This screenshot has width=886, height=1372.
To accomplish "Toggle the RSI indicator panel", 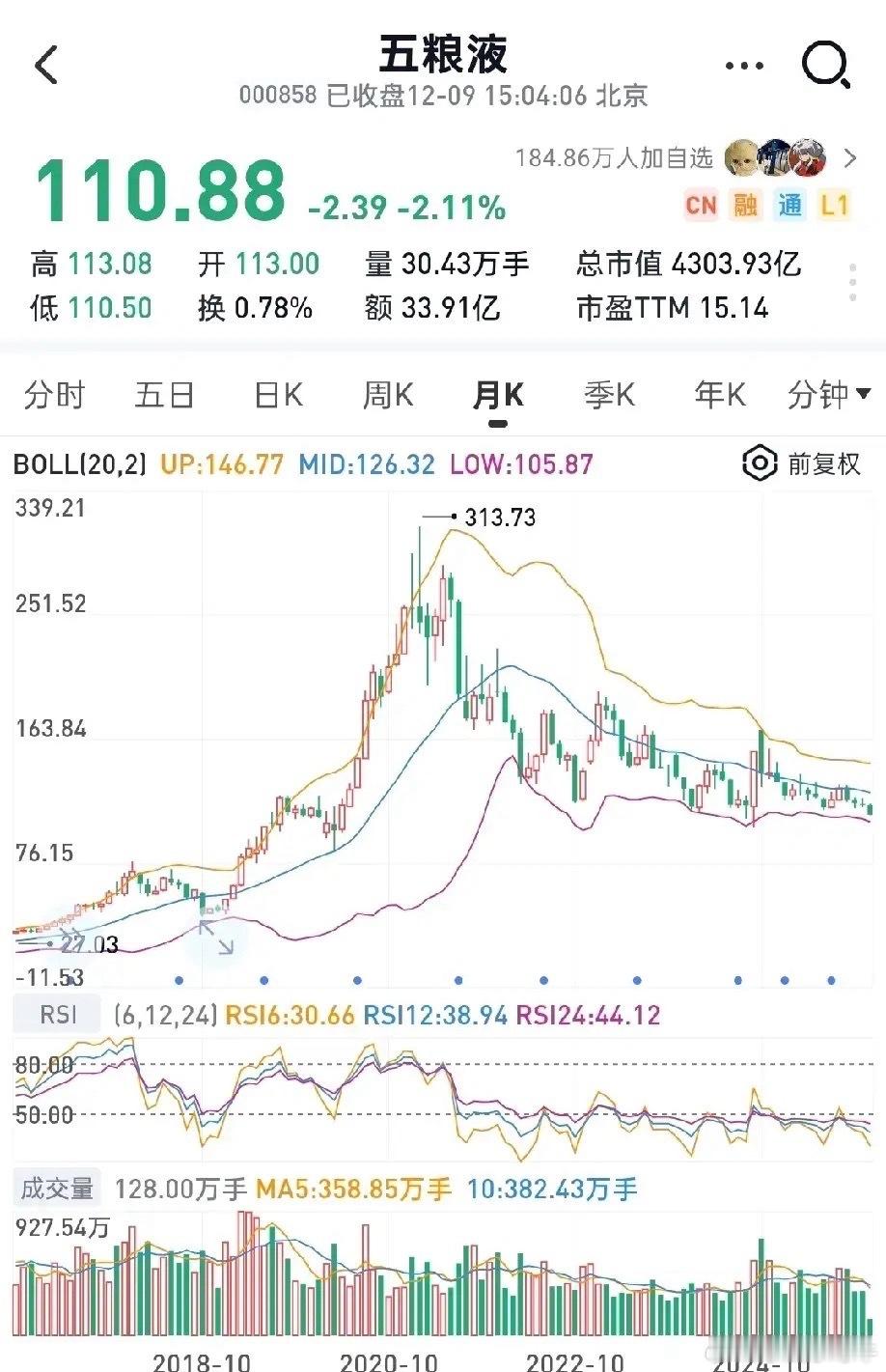I will tap(55, 1012).
